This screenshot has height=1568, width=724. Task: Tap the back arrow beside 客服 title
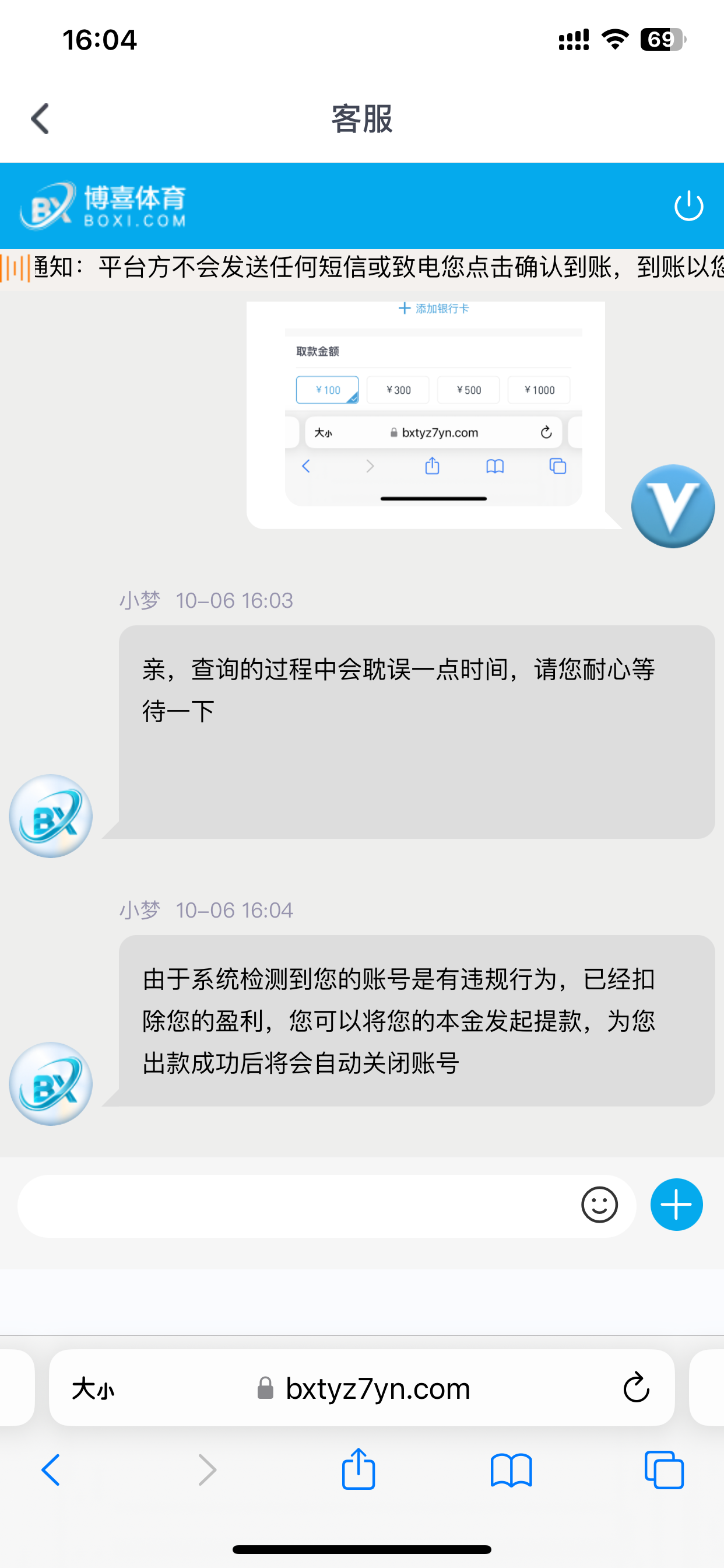39,118
